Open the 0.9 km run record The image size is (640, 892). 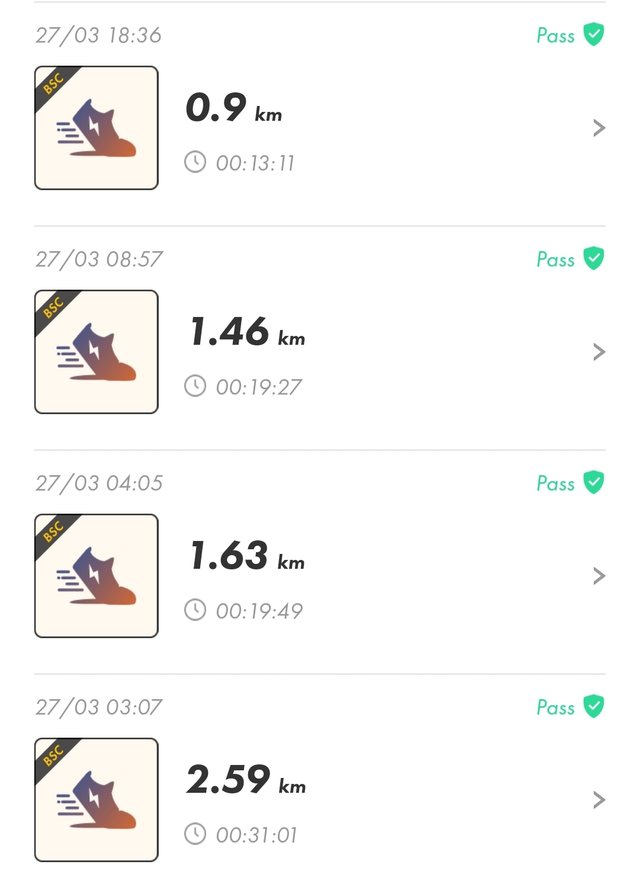pos(320,128)
